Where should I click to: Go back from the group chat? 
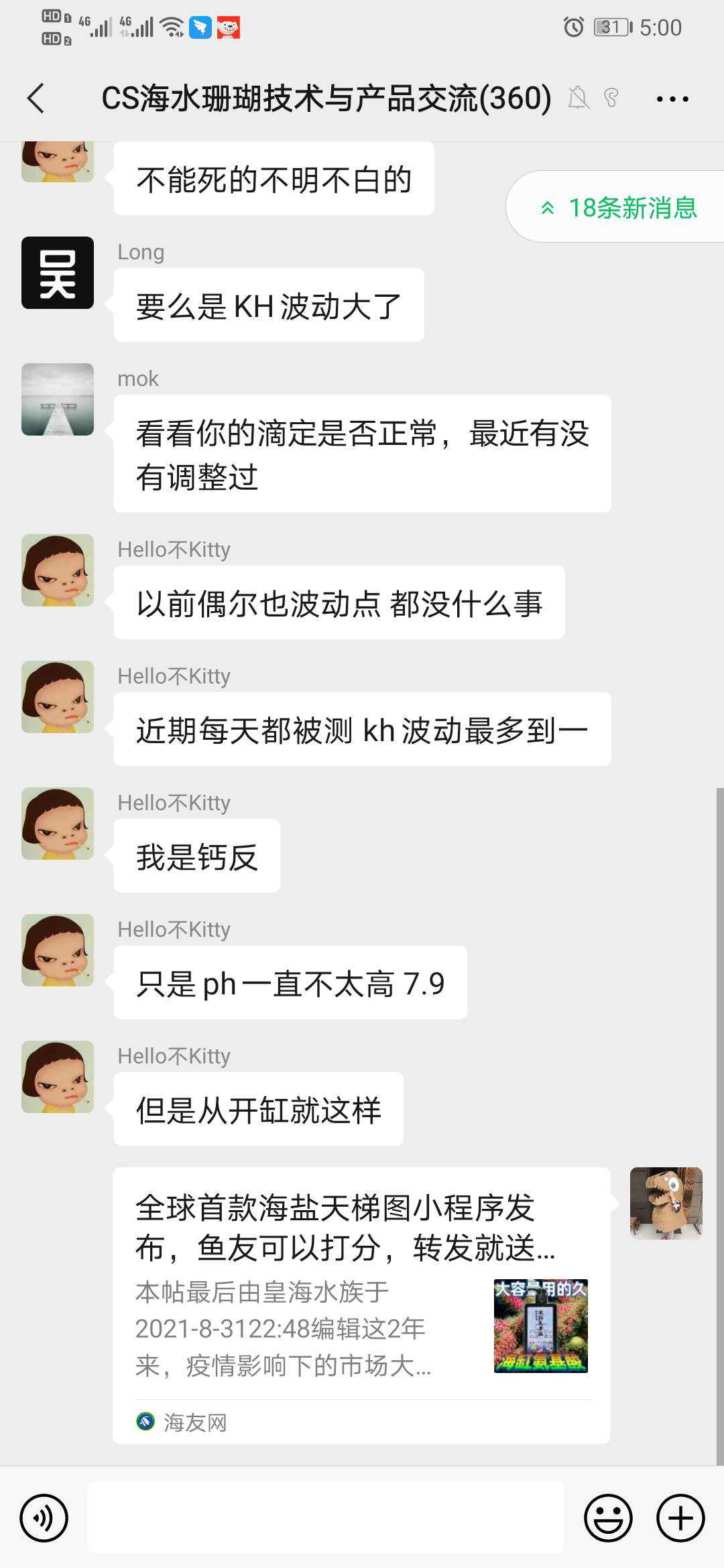[37, 99]
